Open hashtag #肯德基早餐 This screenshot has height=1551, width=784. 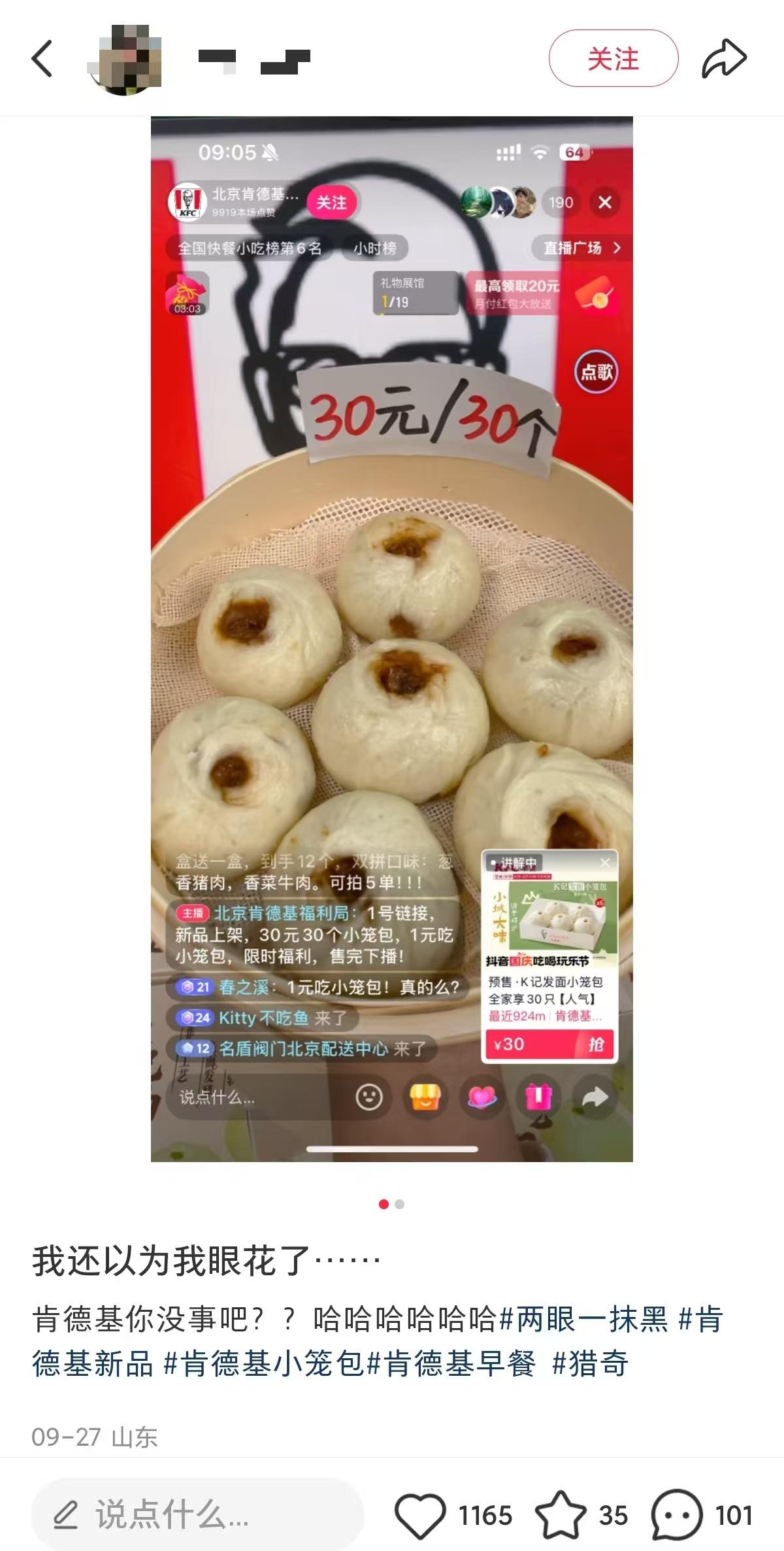[x=453, y=1363]
